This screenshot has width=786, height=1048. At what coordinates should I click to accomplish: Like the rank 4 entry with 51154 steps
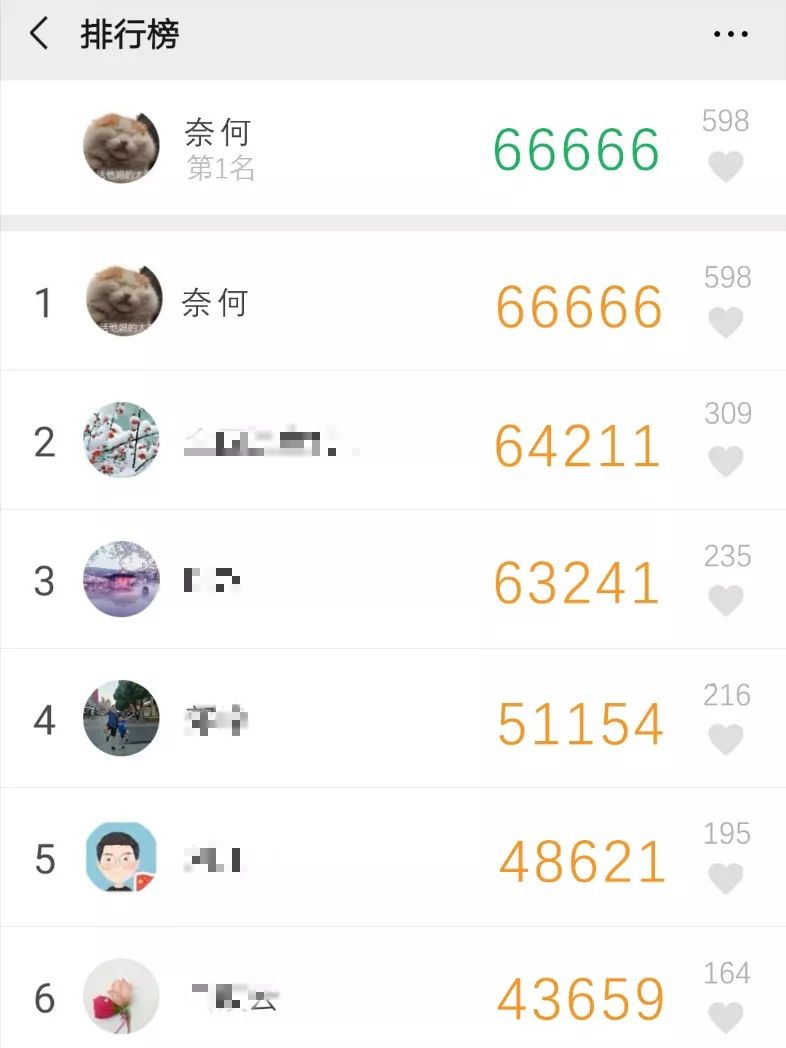point(726,739)
